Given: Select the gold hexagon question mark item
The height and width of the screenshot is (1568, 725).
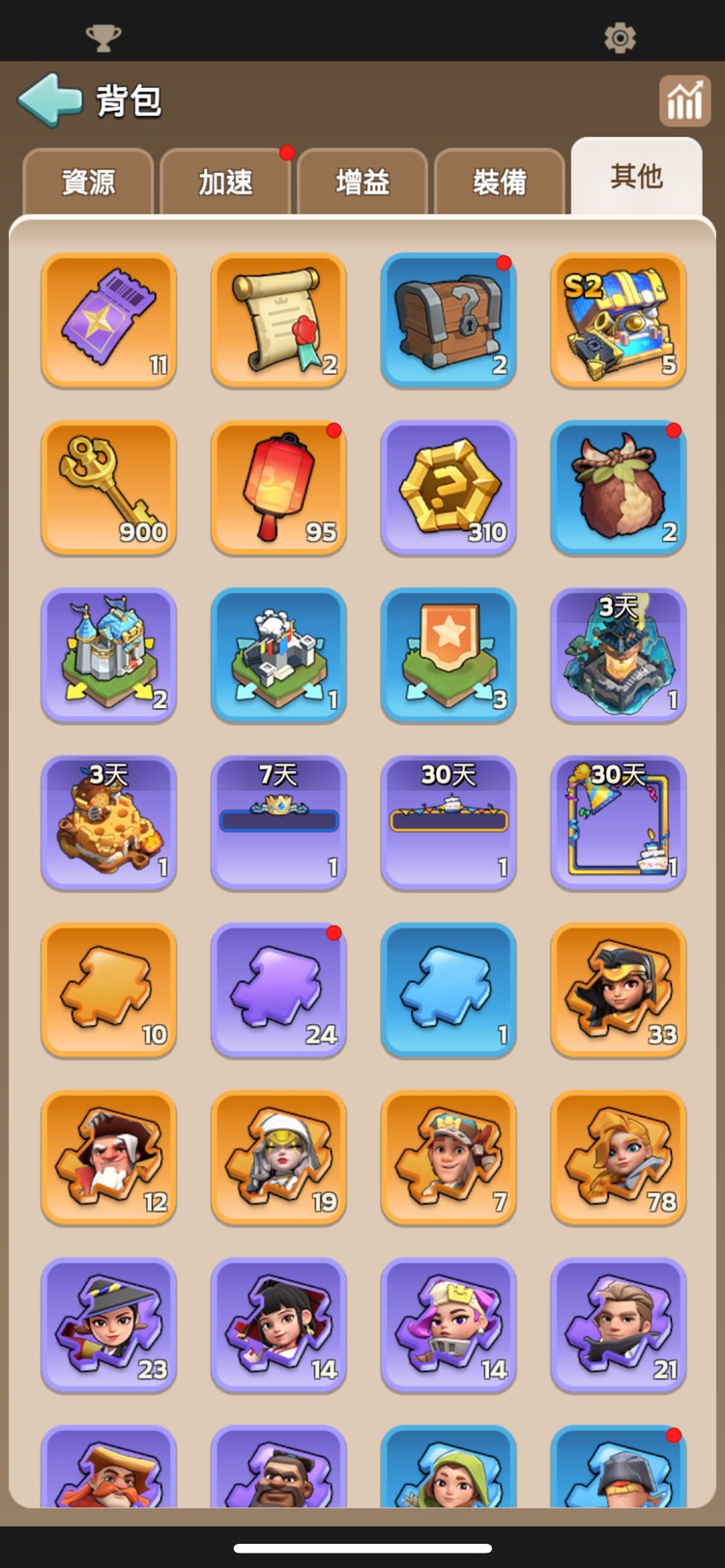Looking at the screenshot, I should click(x=449, y=488).
